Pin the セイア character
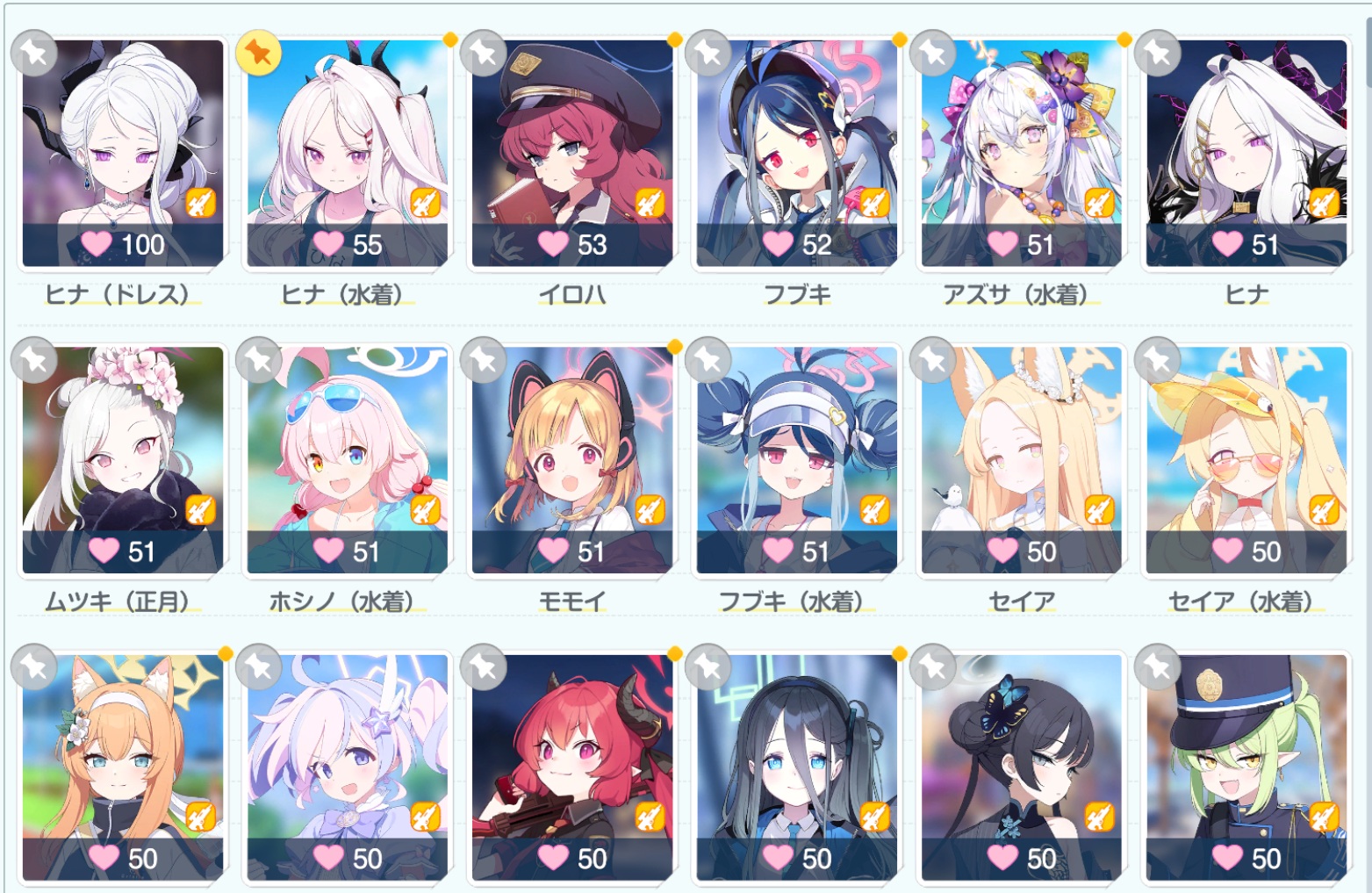This screenshot has height=893, width=1372. [x=933, y=360]
